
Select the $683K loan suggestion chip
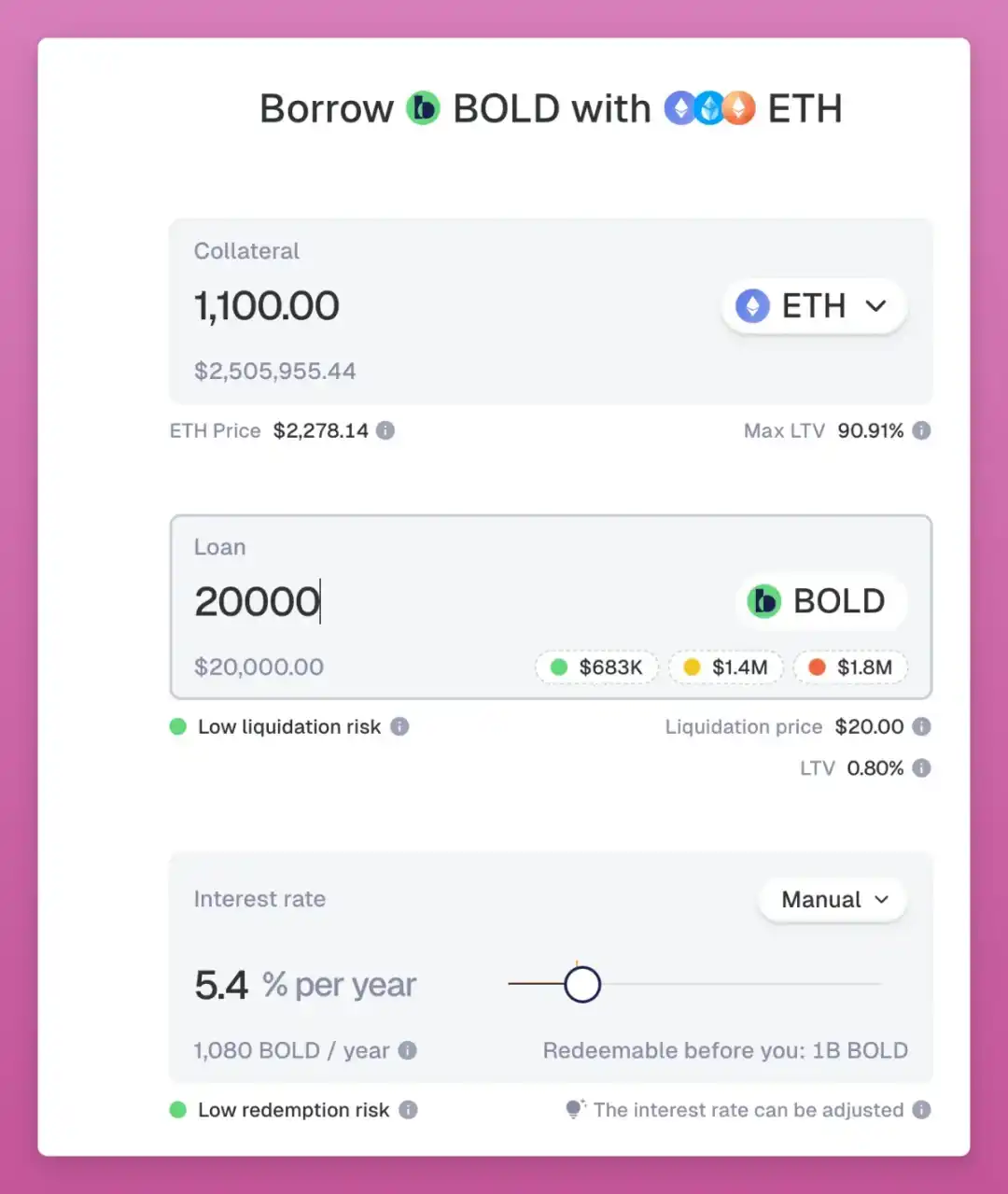tap(597, 667)
